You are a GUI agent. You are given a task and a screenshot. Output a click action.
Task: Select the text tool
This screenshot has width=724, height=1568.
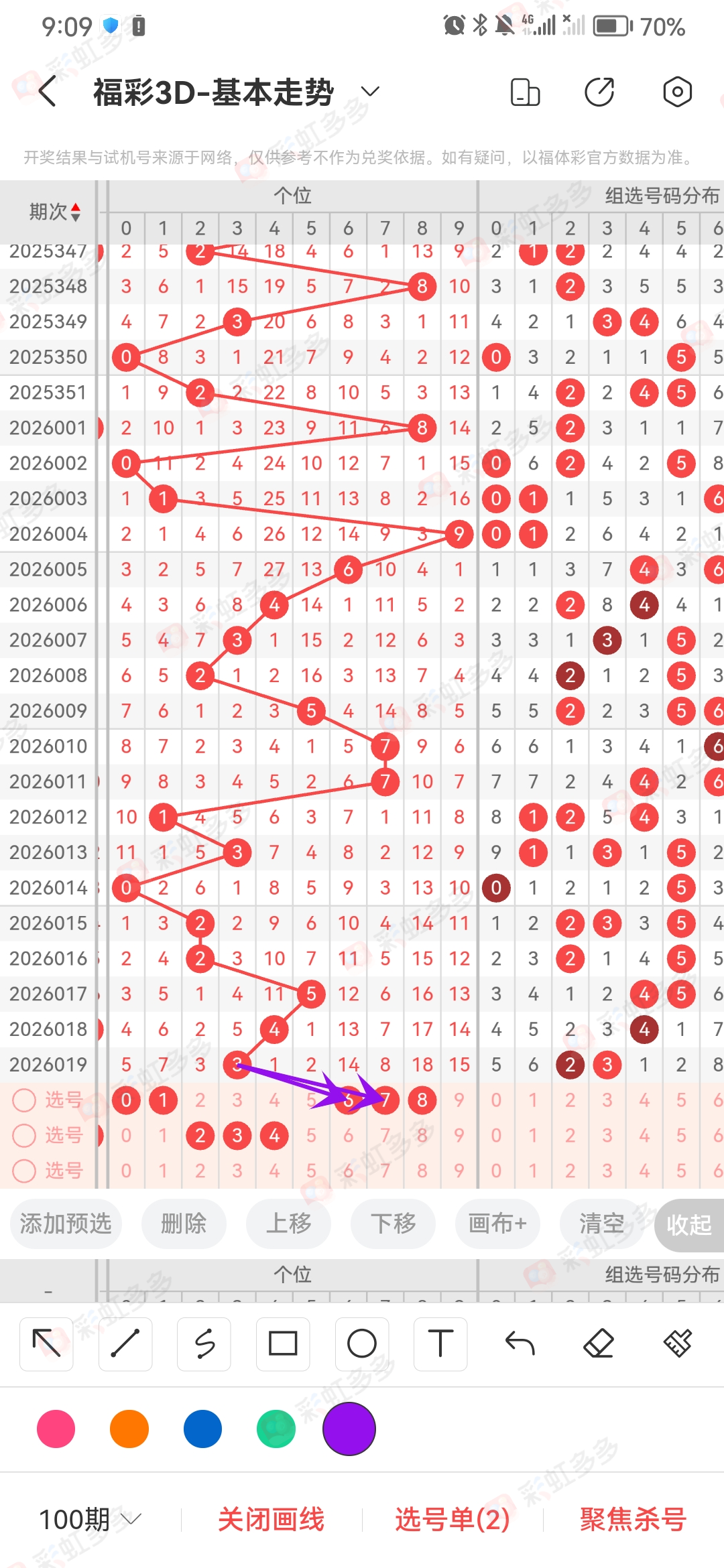pyautogui.click(x=440, y=1344)
